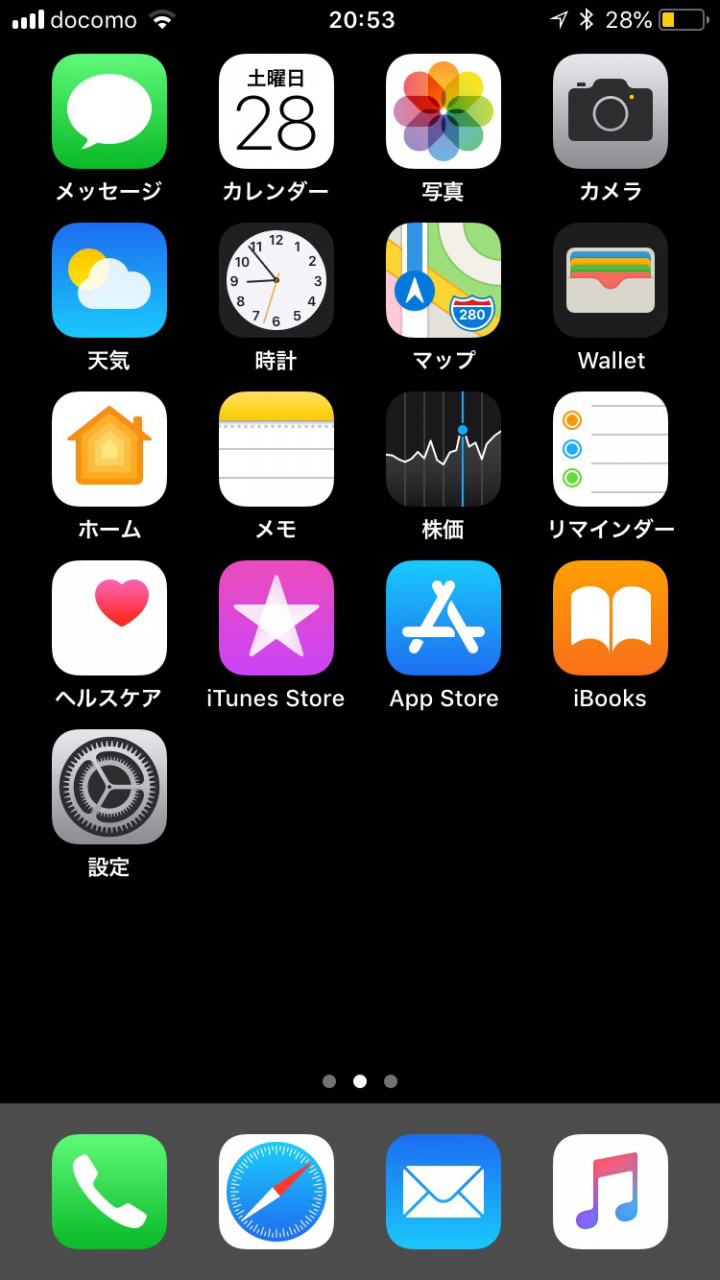Check the weather in 天気
720x1280 pixels.
pos(109,280)
